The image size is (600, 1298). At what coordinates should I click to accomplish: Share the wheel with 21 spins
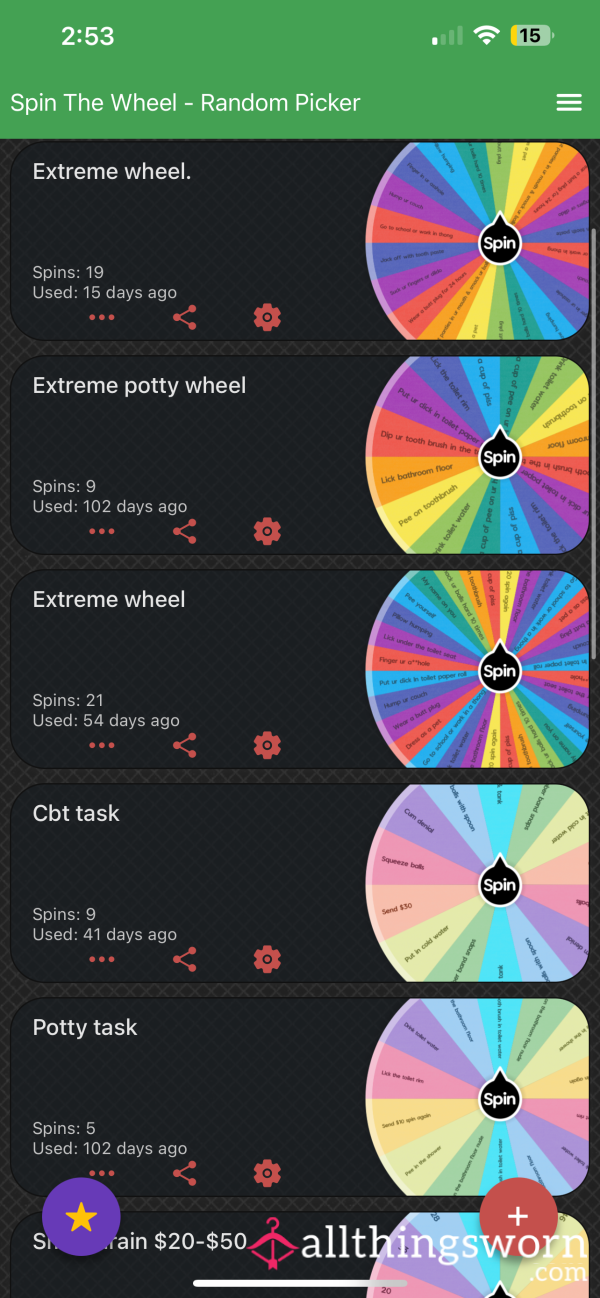[x=184, y=745]
